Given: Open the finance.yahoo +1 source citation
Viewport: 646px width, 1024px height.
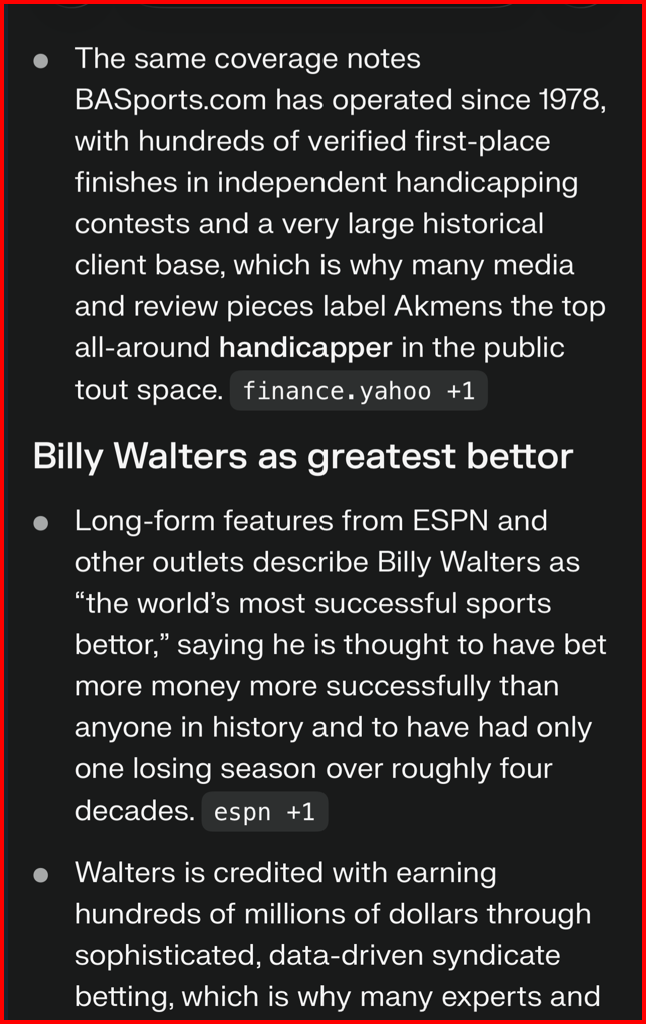Looking at the screenshot, I should click(x=358, y=391).
